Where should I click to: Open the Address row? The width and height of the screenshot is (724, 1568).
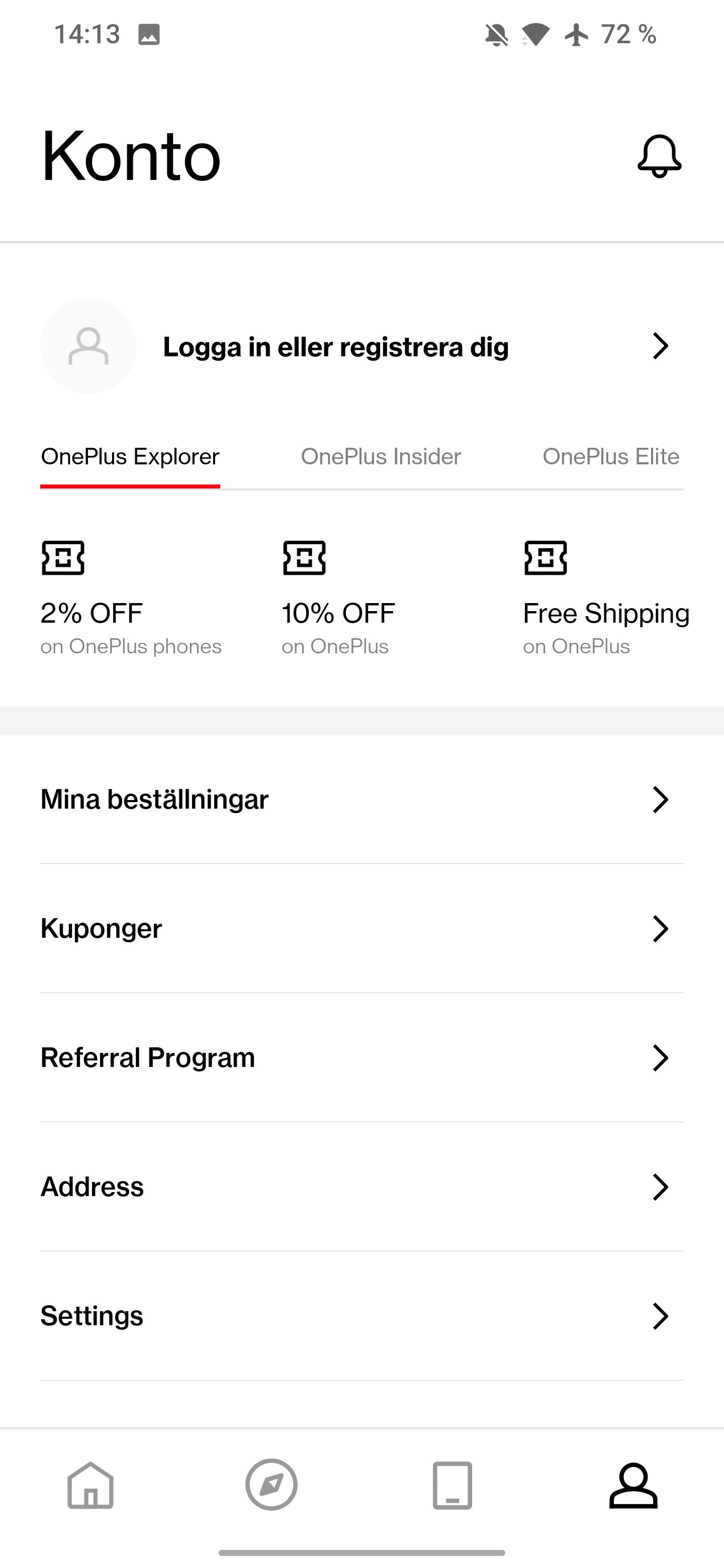point(361,1187)
